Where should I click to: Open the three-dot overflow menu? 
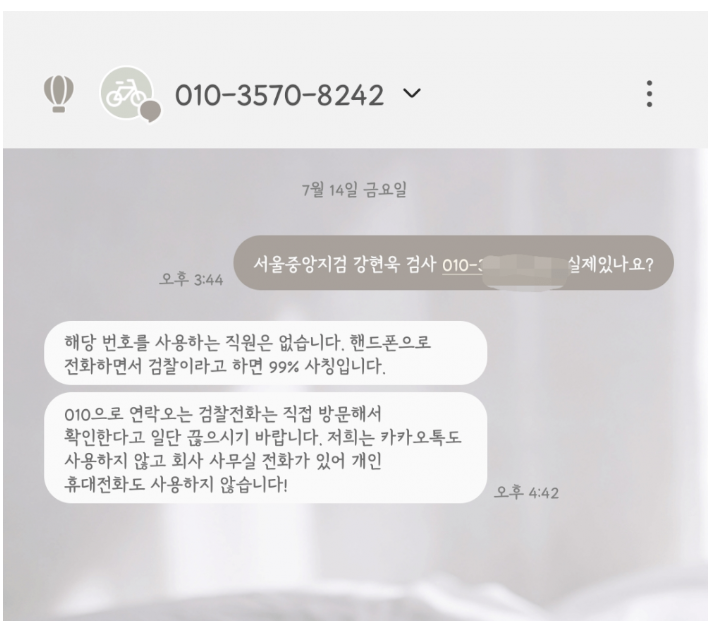click(650, 95)
